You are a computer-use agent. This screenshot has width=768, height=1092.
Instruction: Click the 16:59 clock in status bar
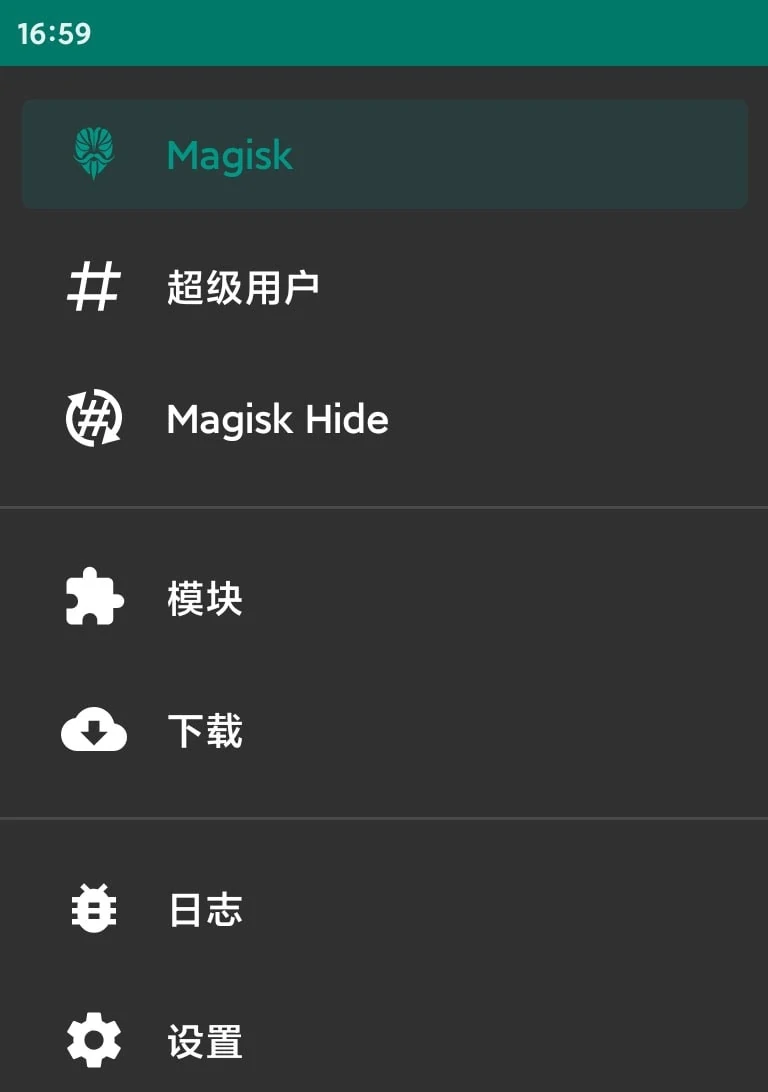[53, 32]
